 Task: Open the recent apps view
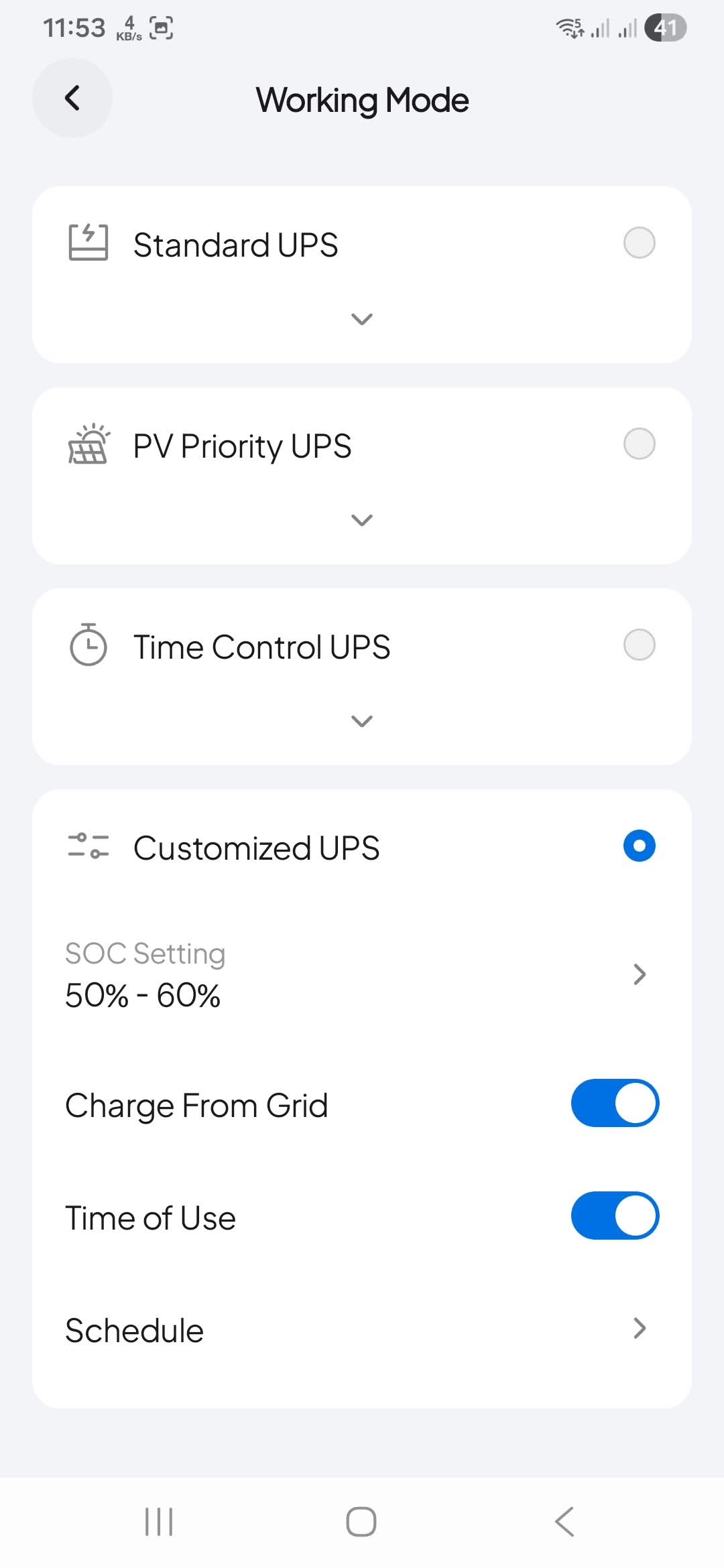(159, 1521)
